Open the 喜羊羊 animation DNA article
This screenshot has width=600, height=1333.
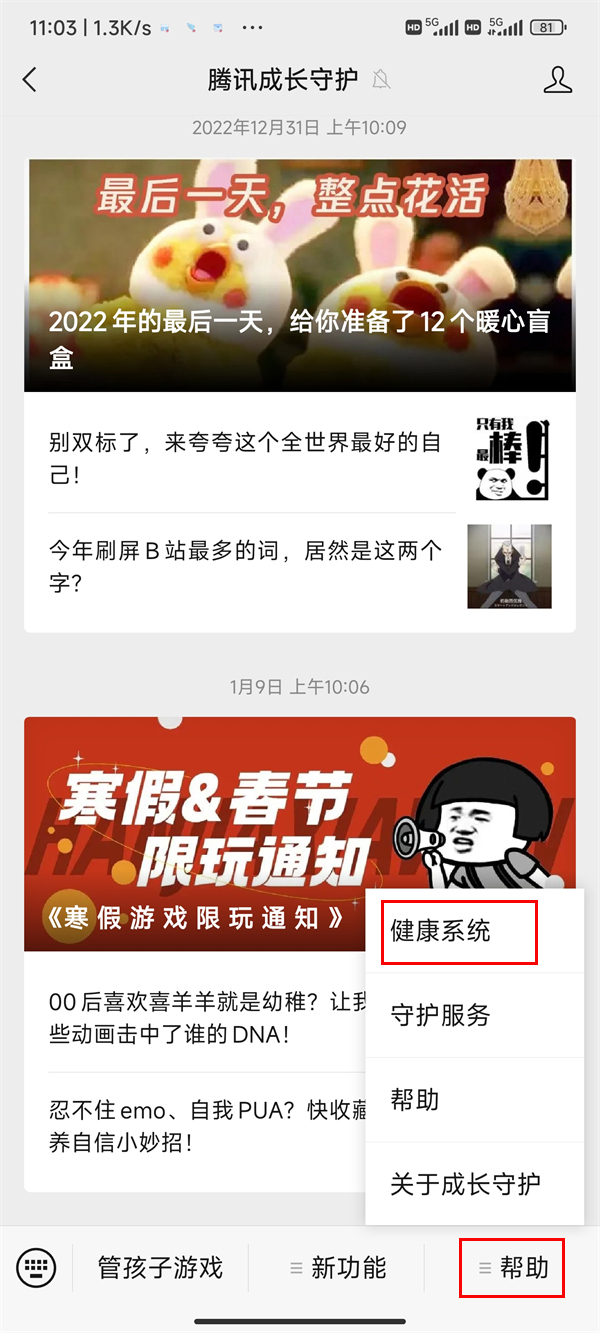[x=200, y=1017]
